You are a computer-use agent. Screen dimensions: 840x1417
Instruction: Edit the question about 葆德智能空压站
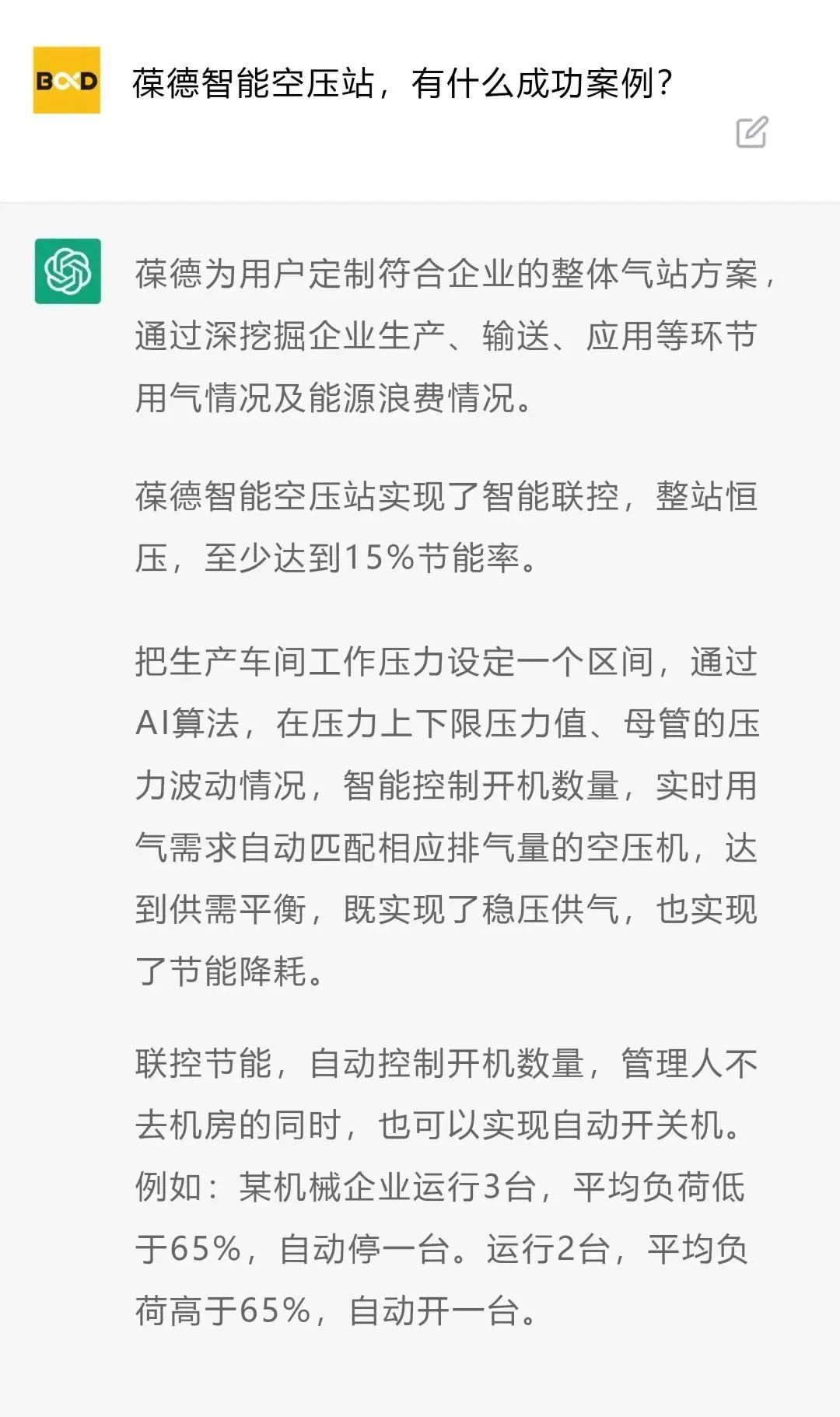(x=751, y=132)
